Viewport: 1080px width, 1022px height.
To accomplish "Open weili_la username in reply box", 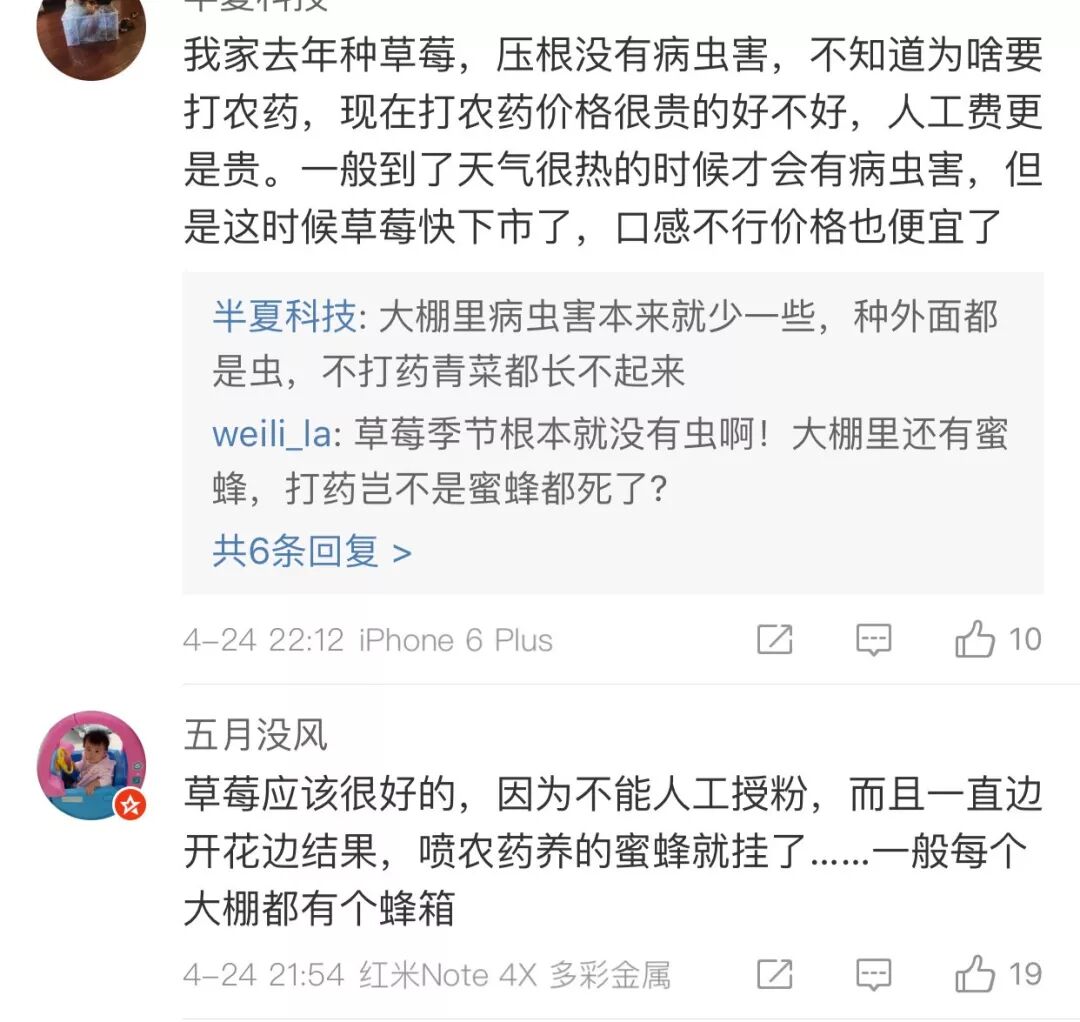I will coord(269,435).
